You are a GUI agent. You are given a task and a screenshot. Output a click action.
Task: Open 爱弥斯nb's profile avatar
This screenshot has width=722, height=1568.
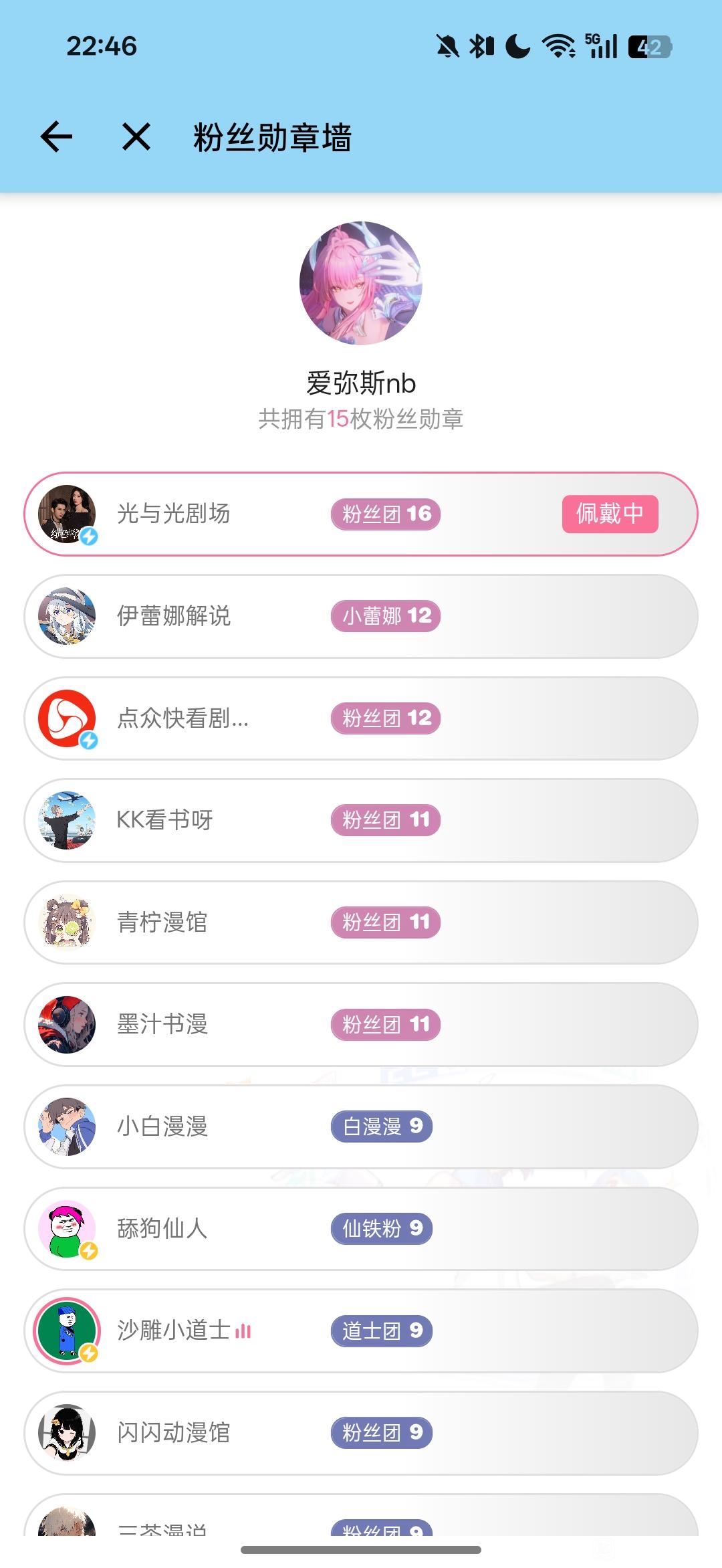pyautogui.click(x=361, y=283)
